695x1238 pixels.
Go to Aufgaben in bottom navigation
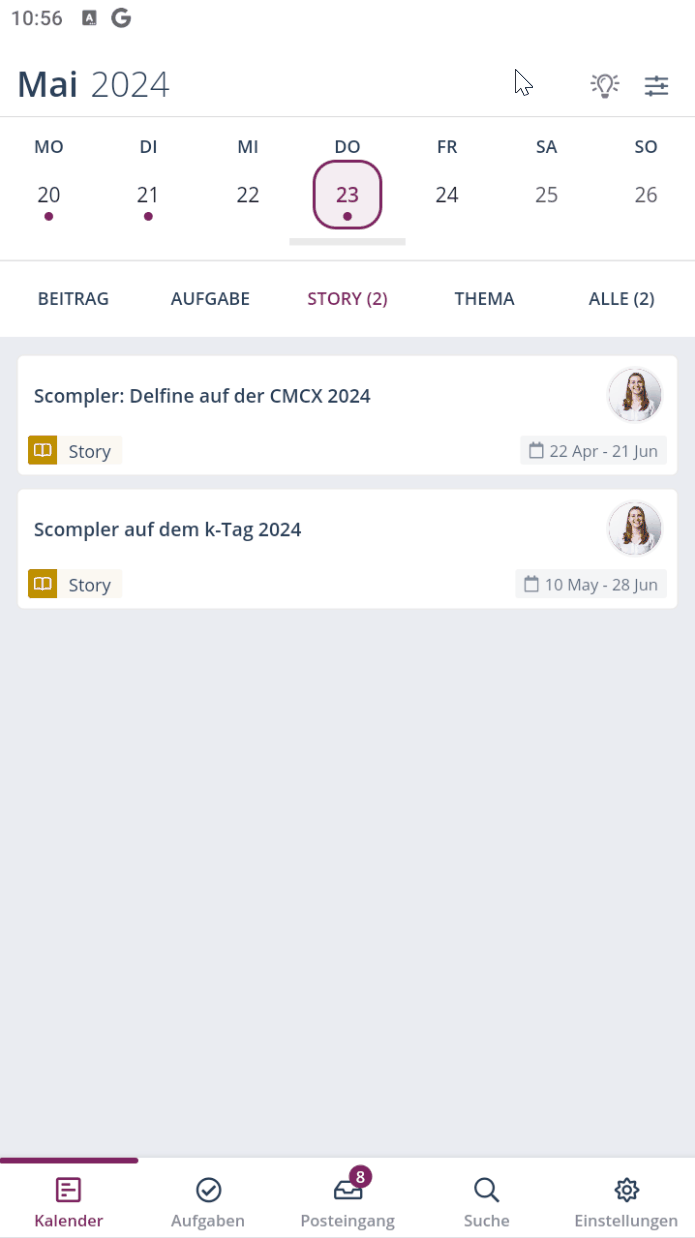coord(208,1201)
